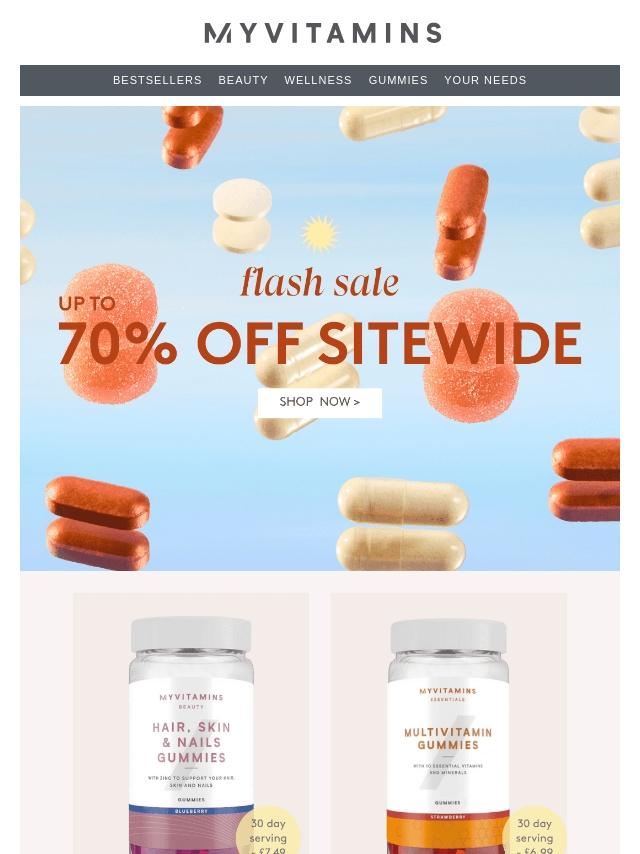
Task: Browse the Gummies category
Action: coord(398,80)
